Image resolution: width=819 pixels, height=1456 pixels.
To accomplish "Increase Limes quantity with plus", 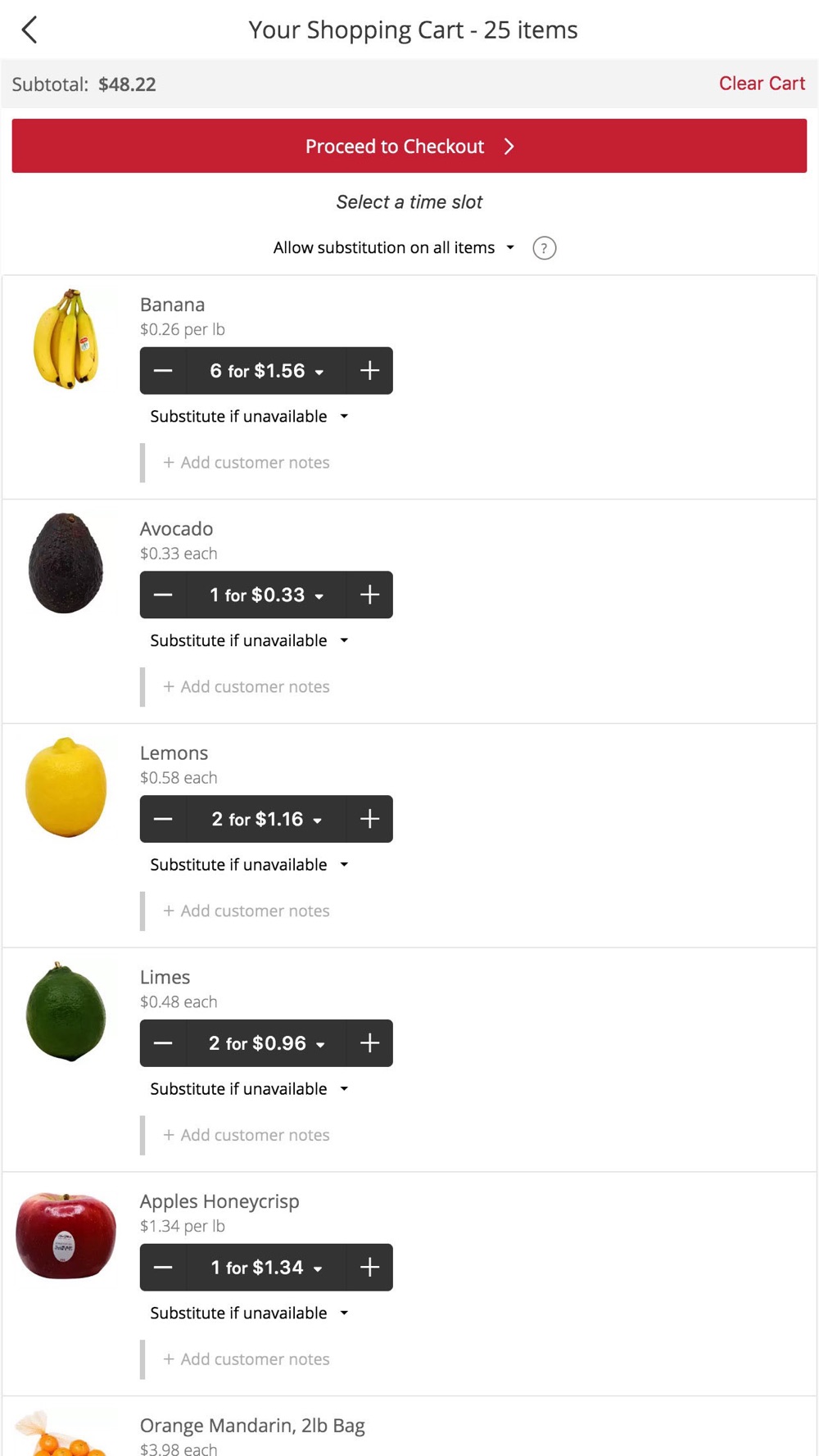I will (x=369, y=1043).
